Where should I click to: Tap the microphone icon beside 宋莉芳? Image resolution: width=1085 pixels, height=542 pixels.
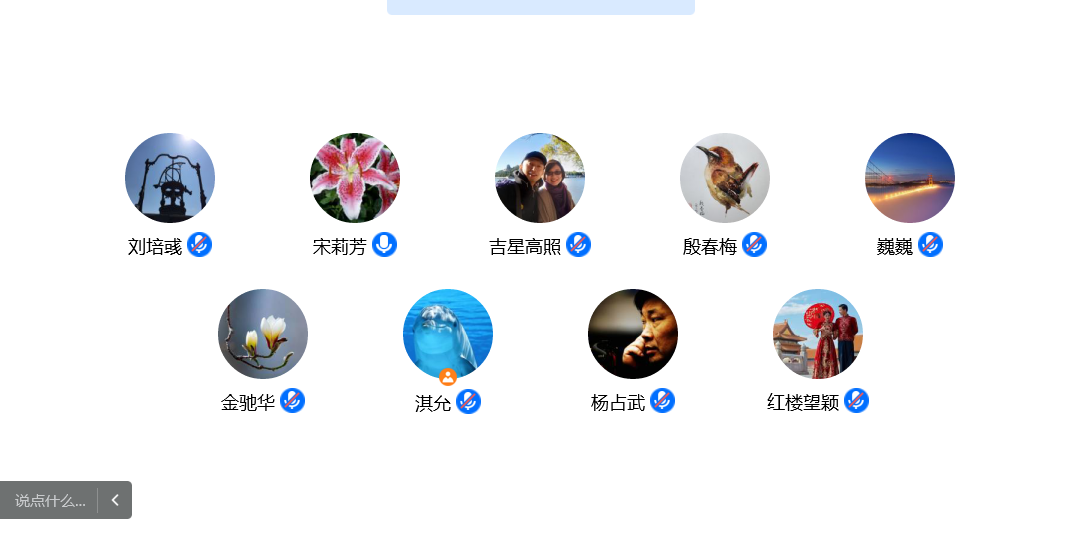coord(385,245)
